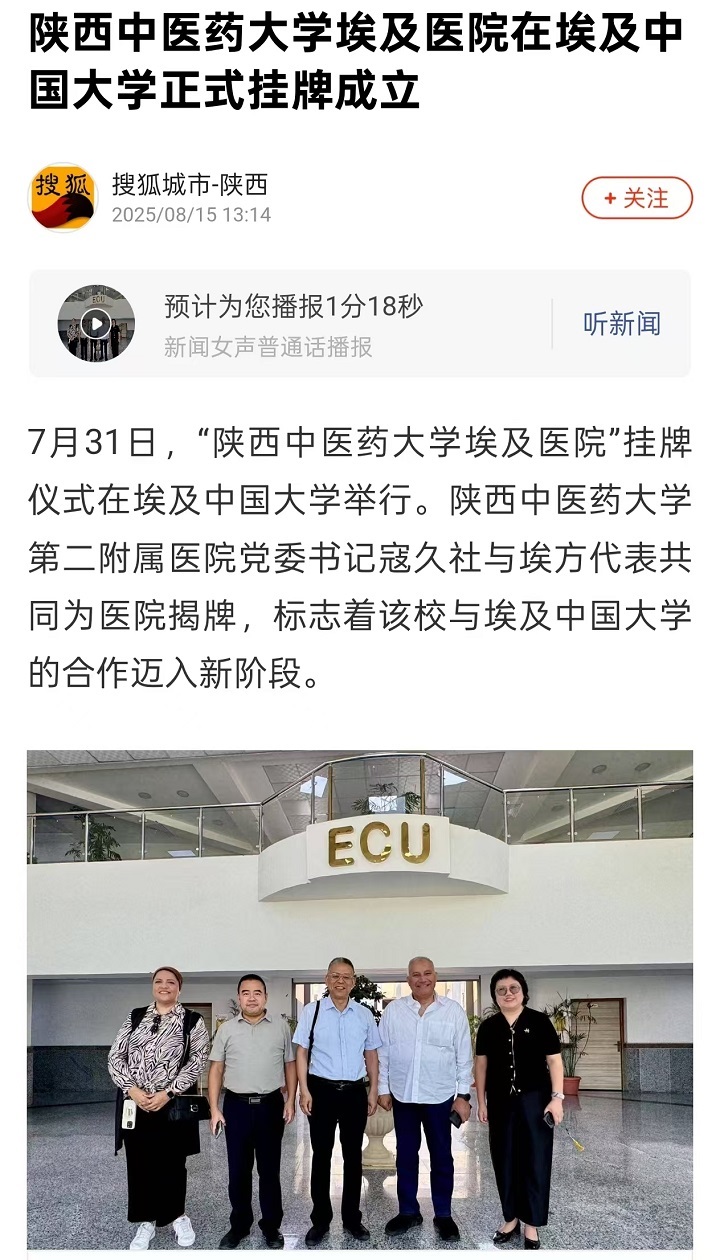This screenshot has width=720, height=1260.
Task: Tap 听新闻 to listen to the article
Action: [x=622, y=323]
